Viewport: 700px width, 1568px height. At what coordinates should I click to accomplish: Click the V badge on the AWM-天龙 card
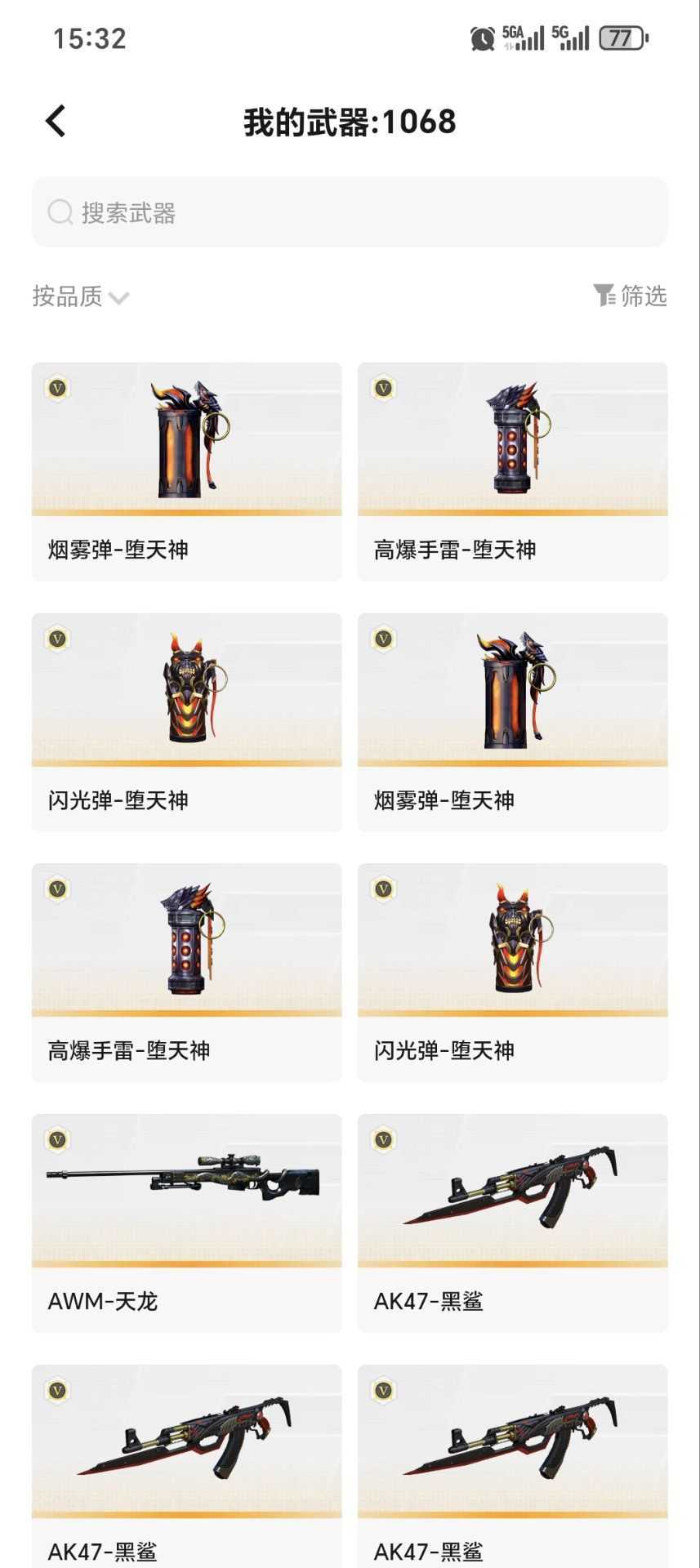click(56, 1141)
